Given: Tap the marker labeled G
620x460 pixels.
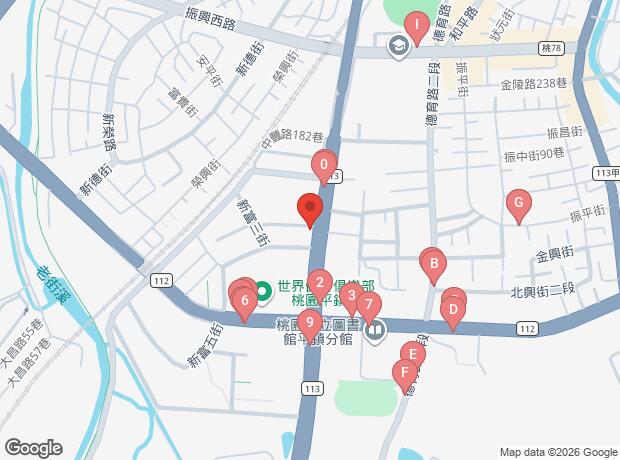Looking at the screenshot, I should [x=518, y=205].
